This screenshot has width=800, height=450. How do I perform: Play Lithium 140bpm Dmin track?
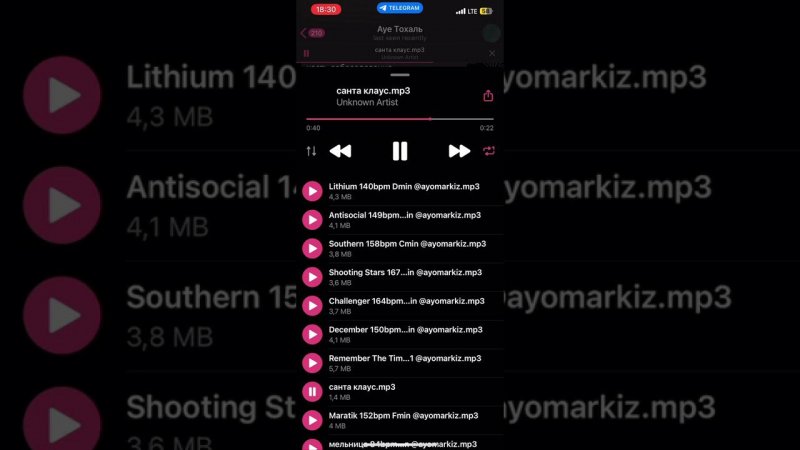312,191
